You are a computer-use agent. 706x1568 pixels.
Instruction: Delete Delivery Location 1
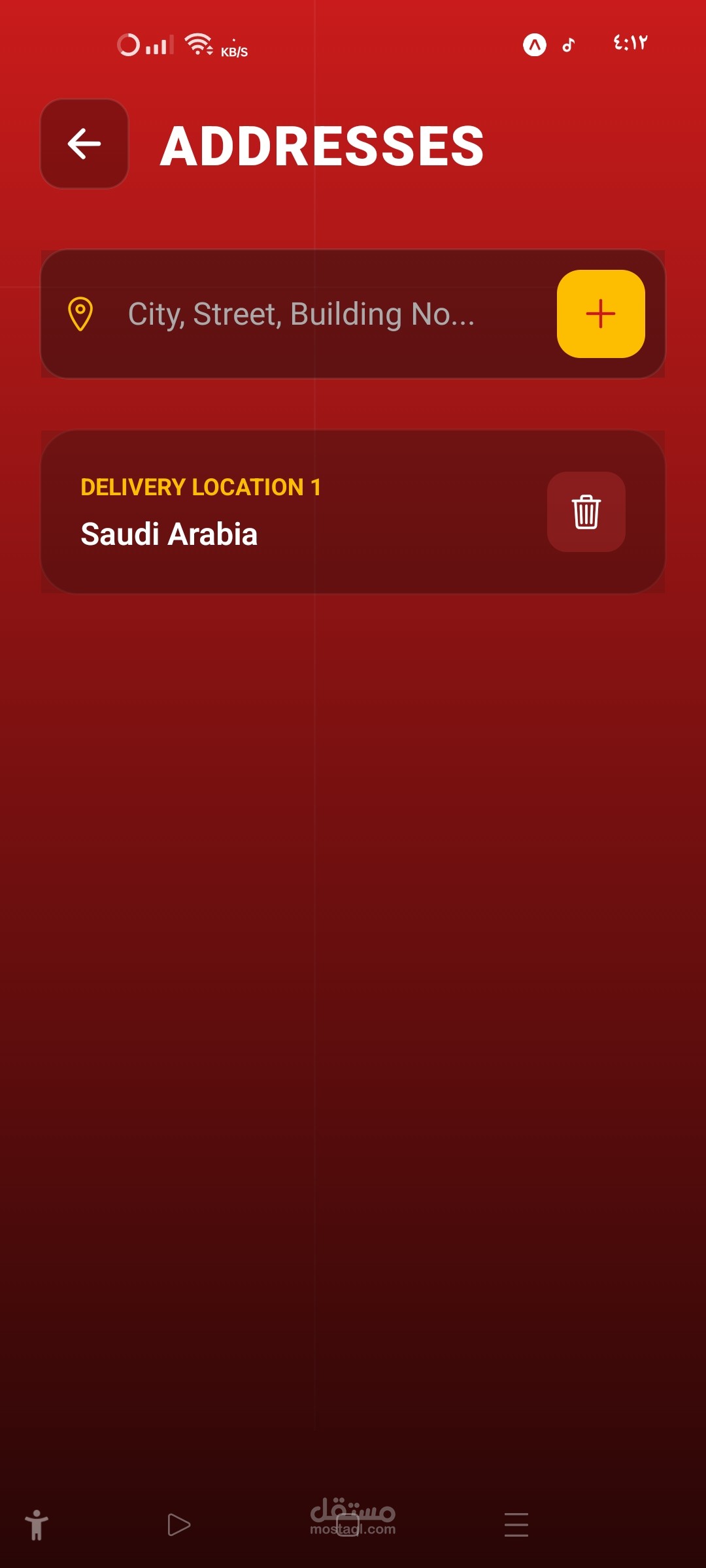click(x=586, y=512)
